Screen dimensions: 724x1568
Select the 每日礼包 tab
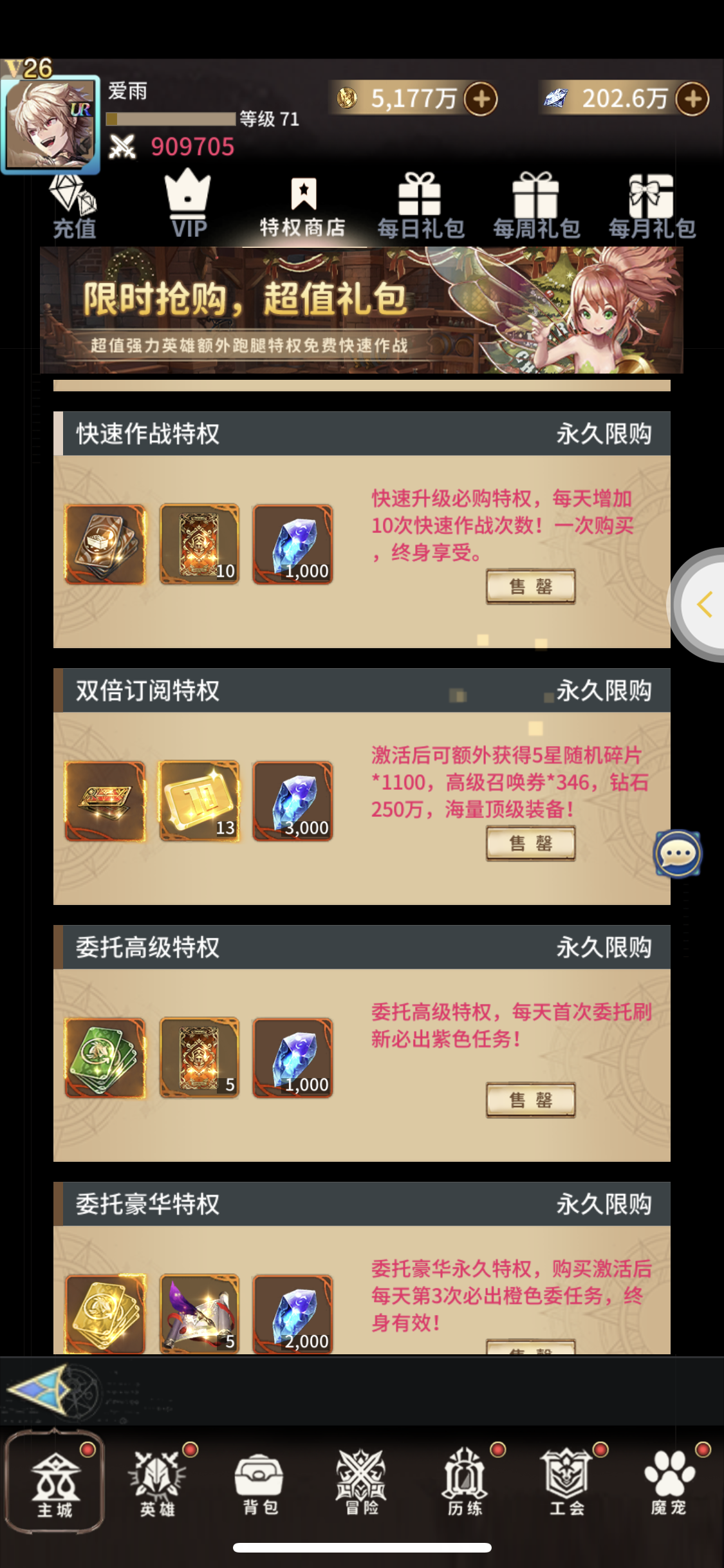420,206
